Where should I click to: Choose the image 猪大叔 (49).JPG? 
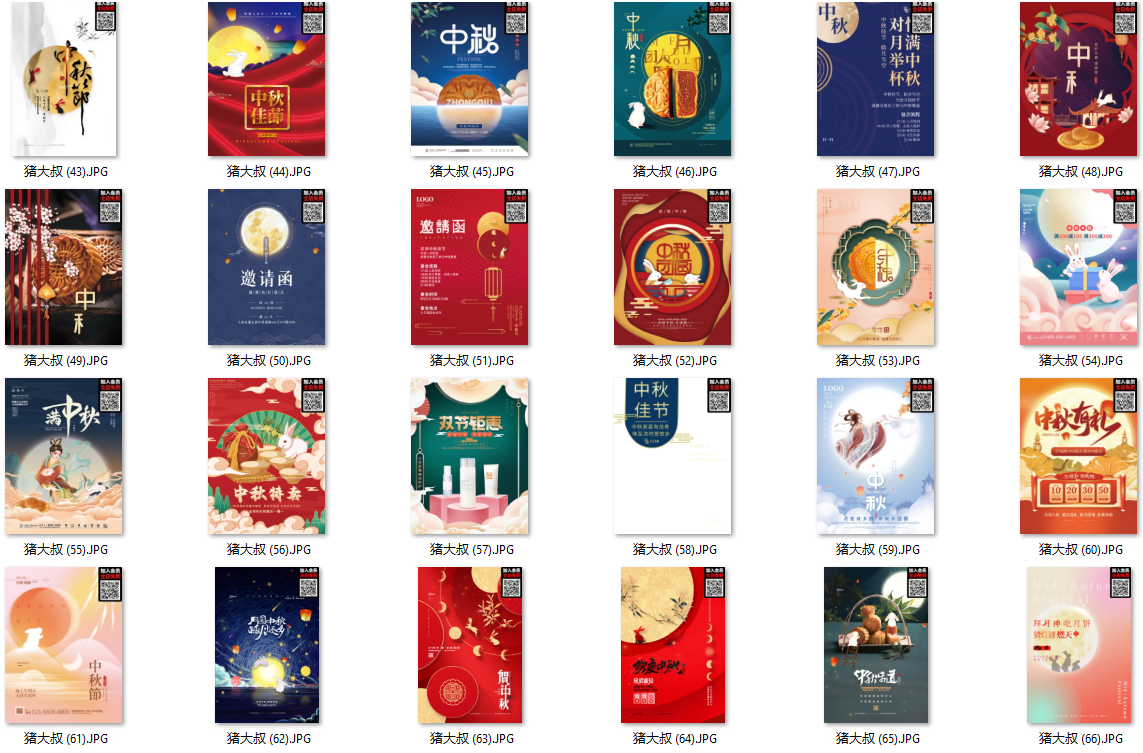(x=64, y=267)
